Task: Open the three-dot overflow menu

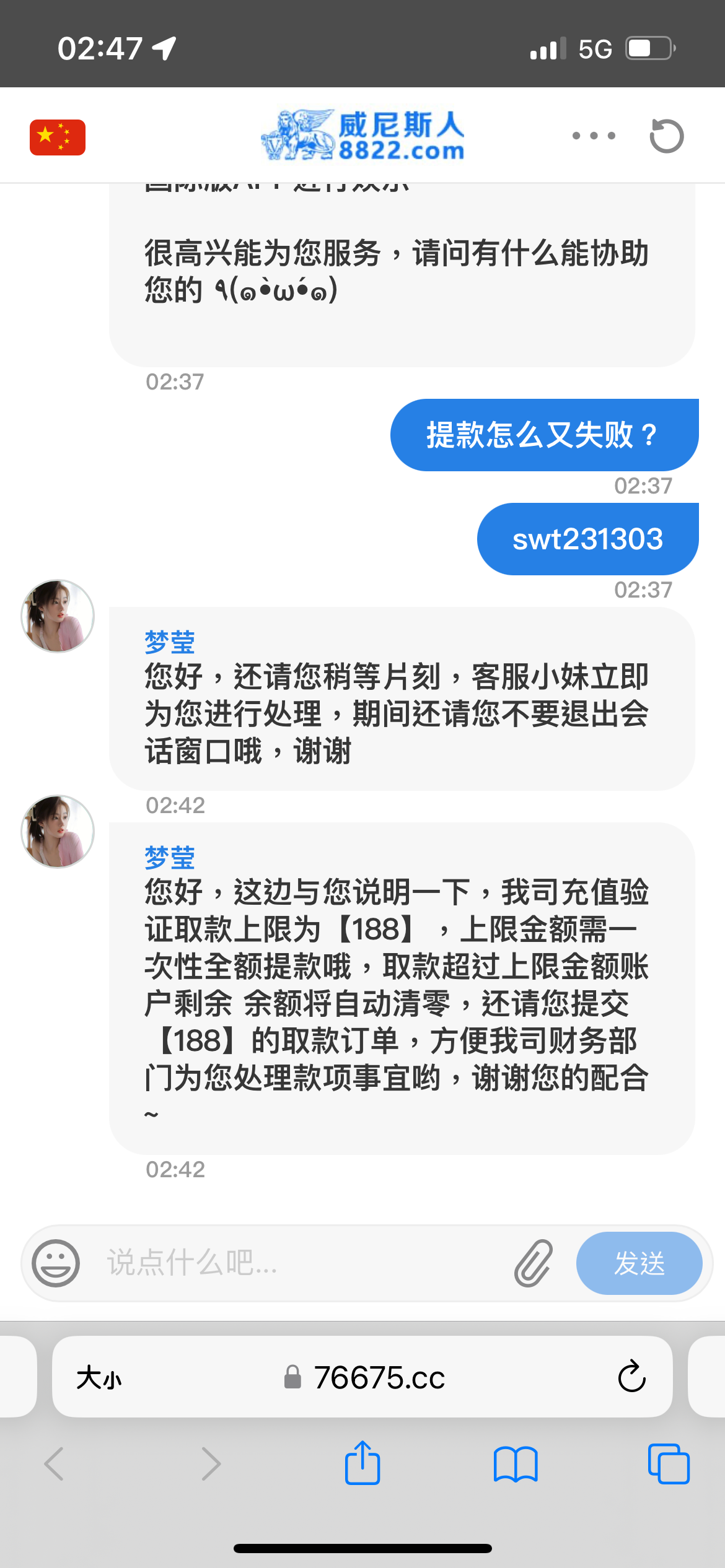Action: [x=594, y=136]
